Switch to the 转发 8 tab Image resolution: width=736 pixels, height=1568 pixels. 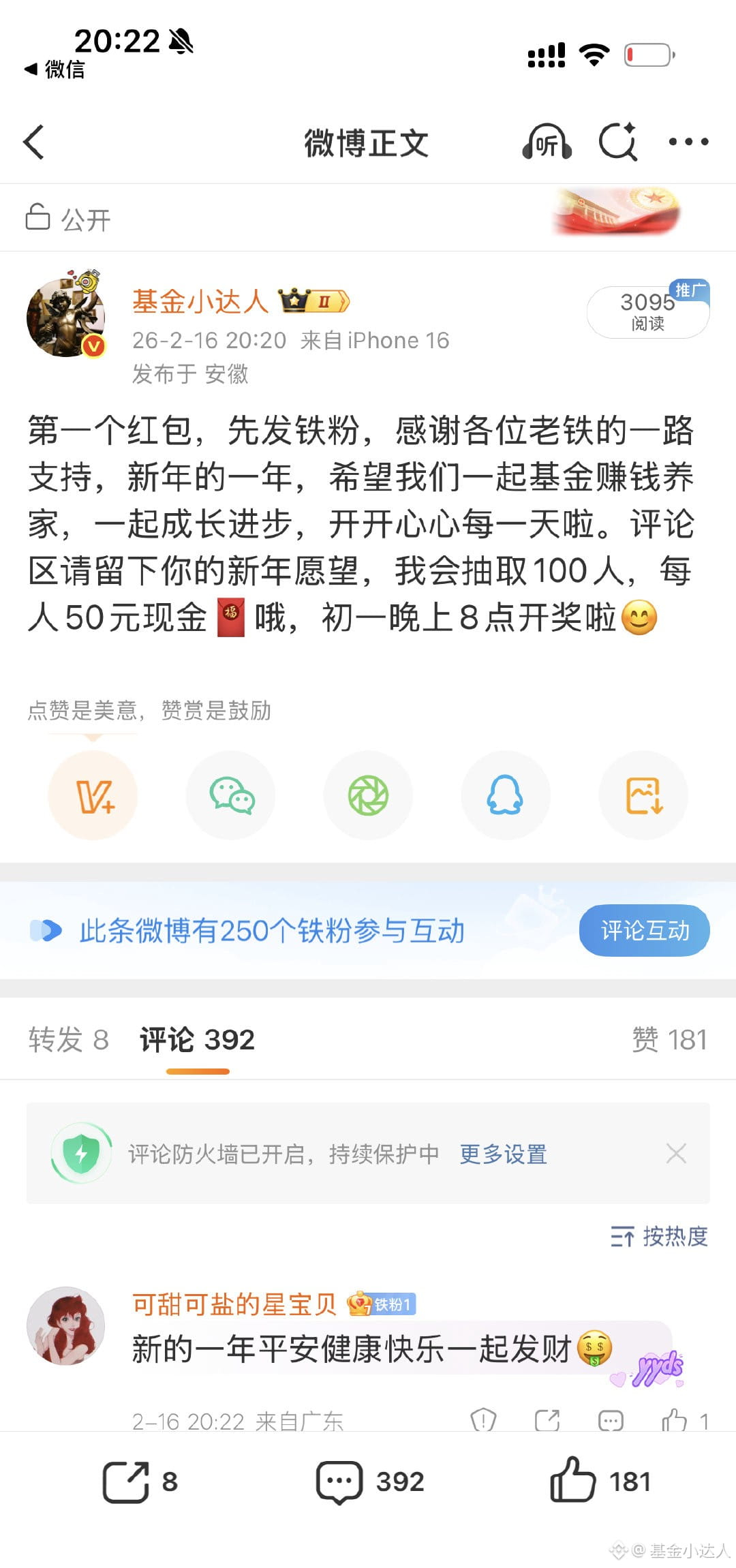(68, 1040)
